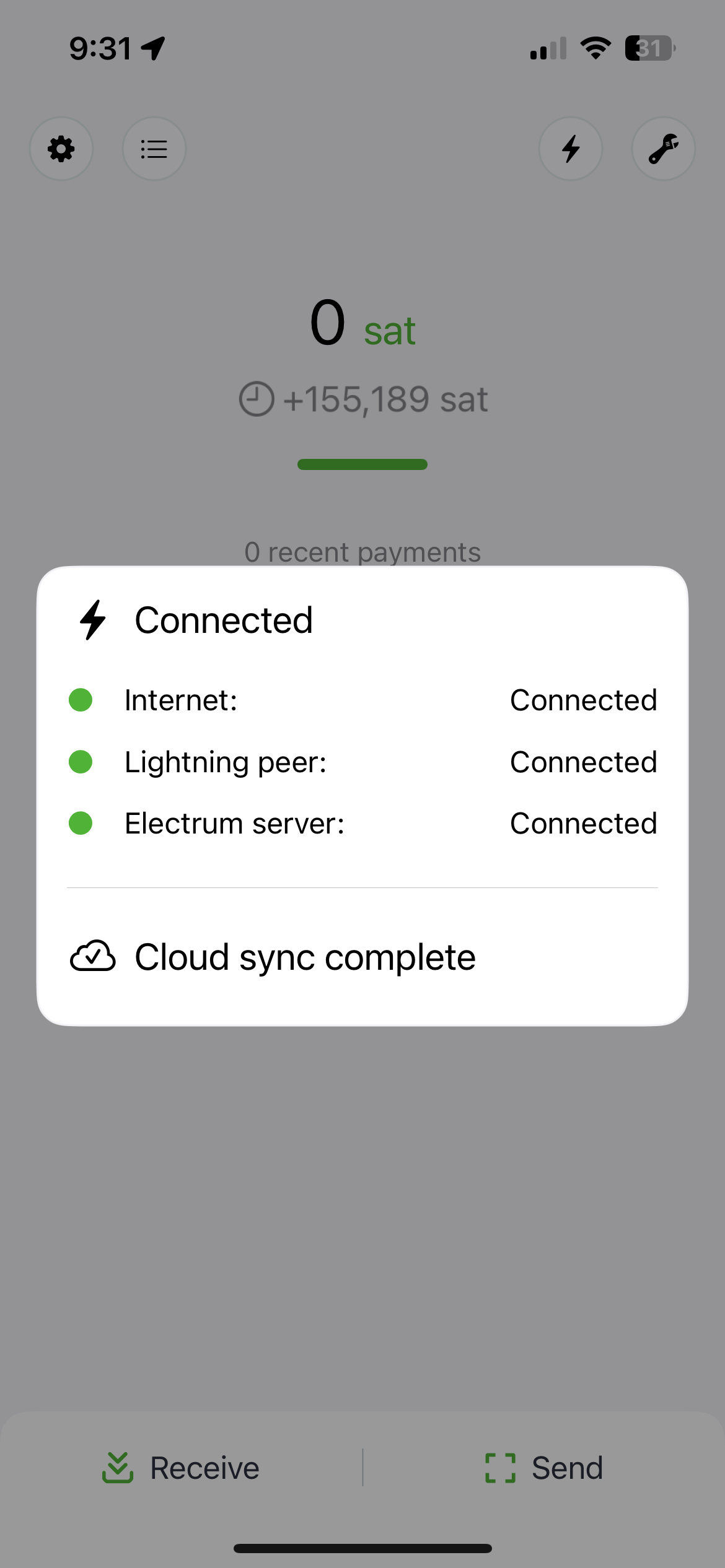Click the lightning icon in the Connected popup
Image resolution: width=725 pixels, height=1568 pixels.
(93, 619)
